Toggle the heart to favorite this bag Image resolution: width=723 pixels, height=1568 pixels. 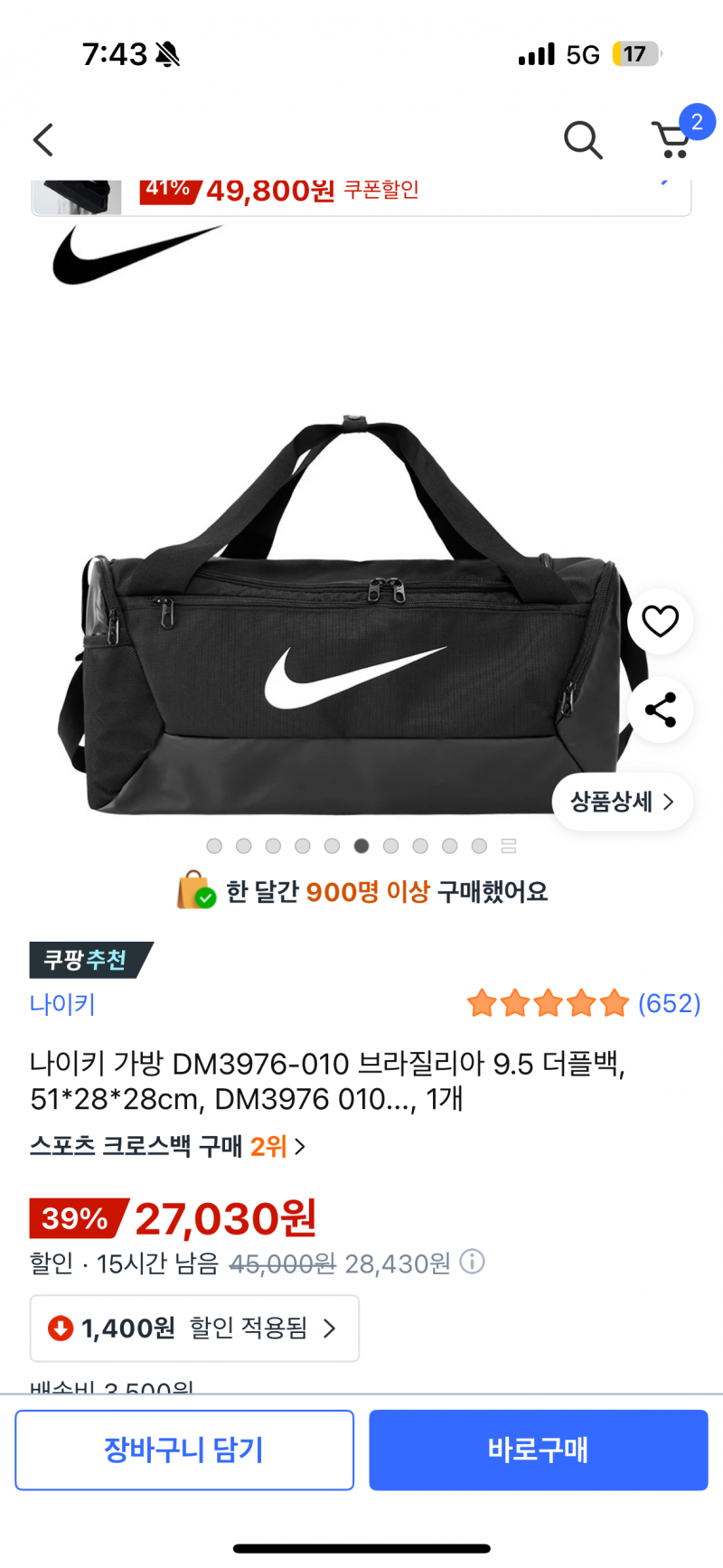pyautogui.click(x=660, y=620)
